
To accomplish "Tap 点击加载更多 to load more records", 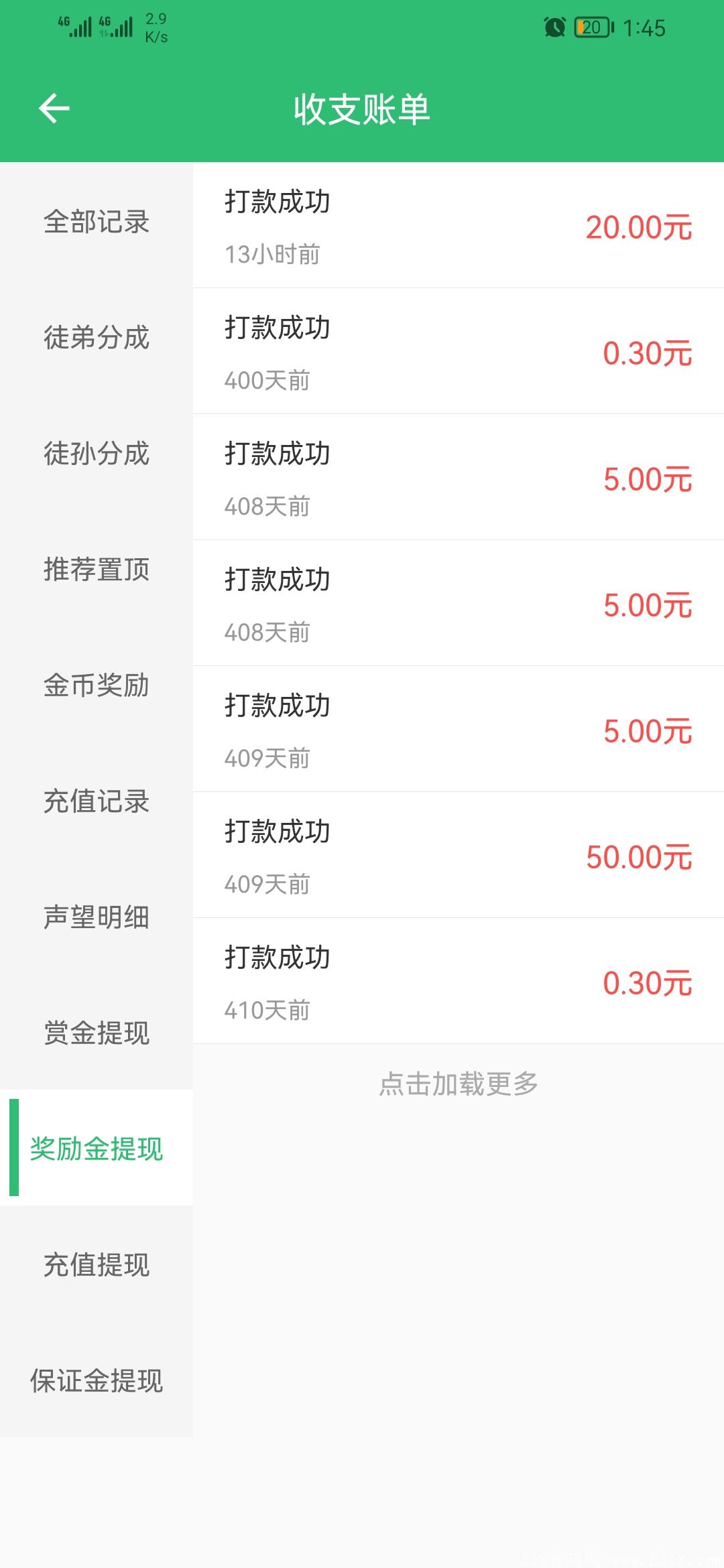I will [458, 1082].
